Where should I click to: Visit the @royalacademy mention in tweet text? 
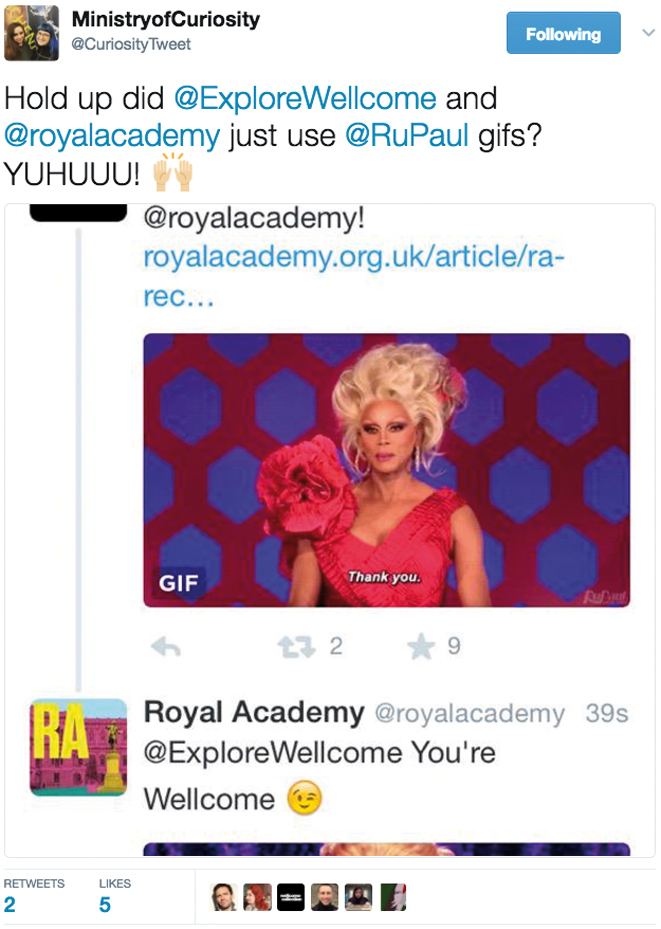pyautogui.click(x=112, y=135)
